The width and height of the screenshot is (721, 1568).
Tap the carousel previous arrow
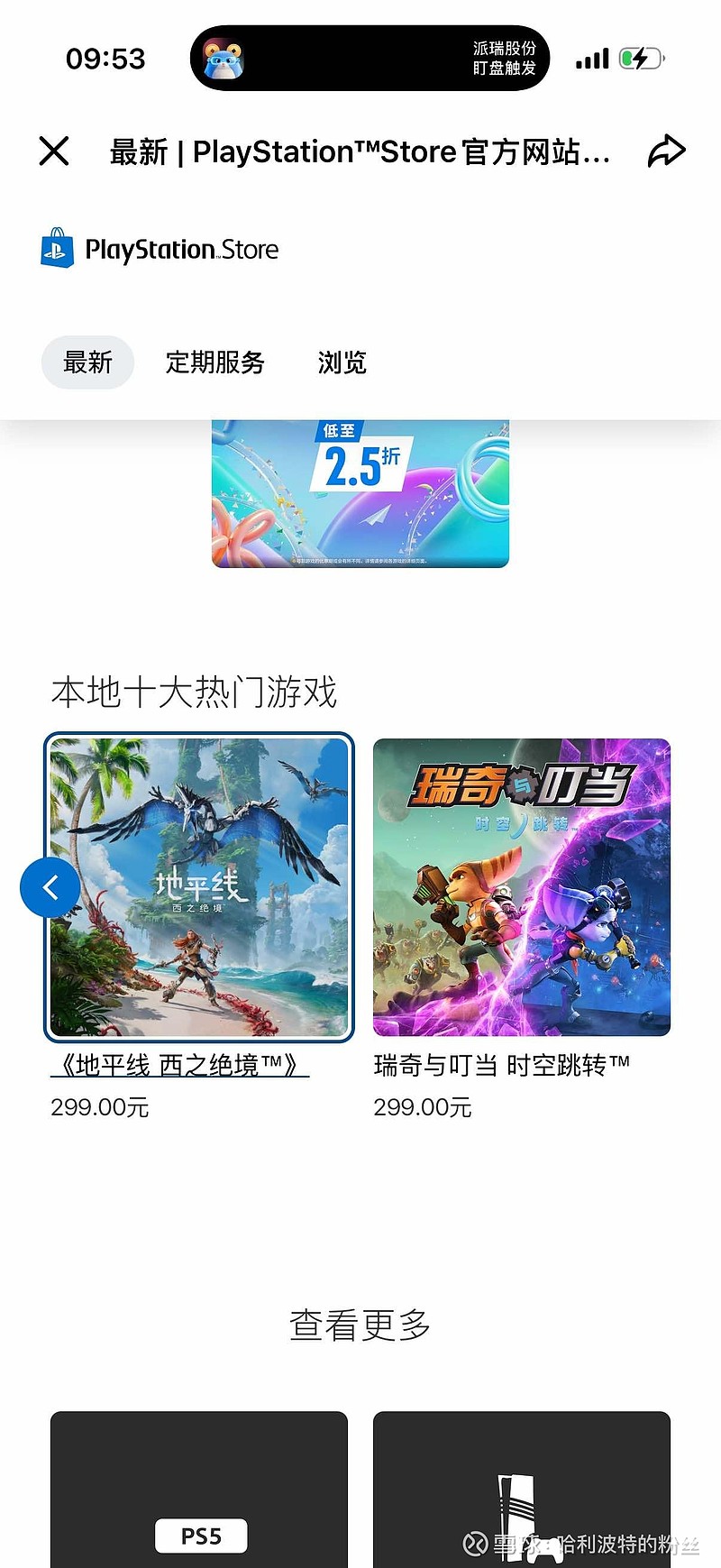(x=50, y=887)
